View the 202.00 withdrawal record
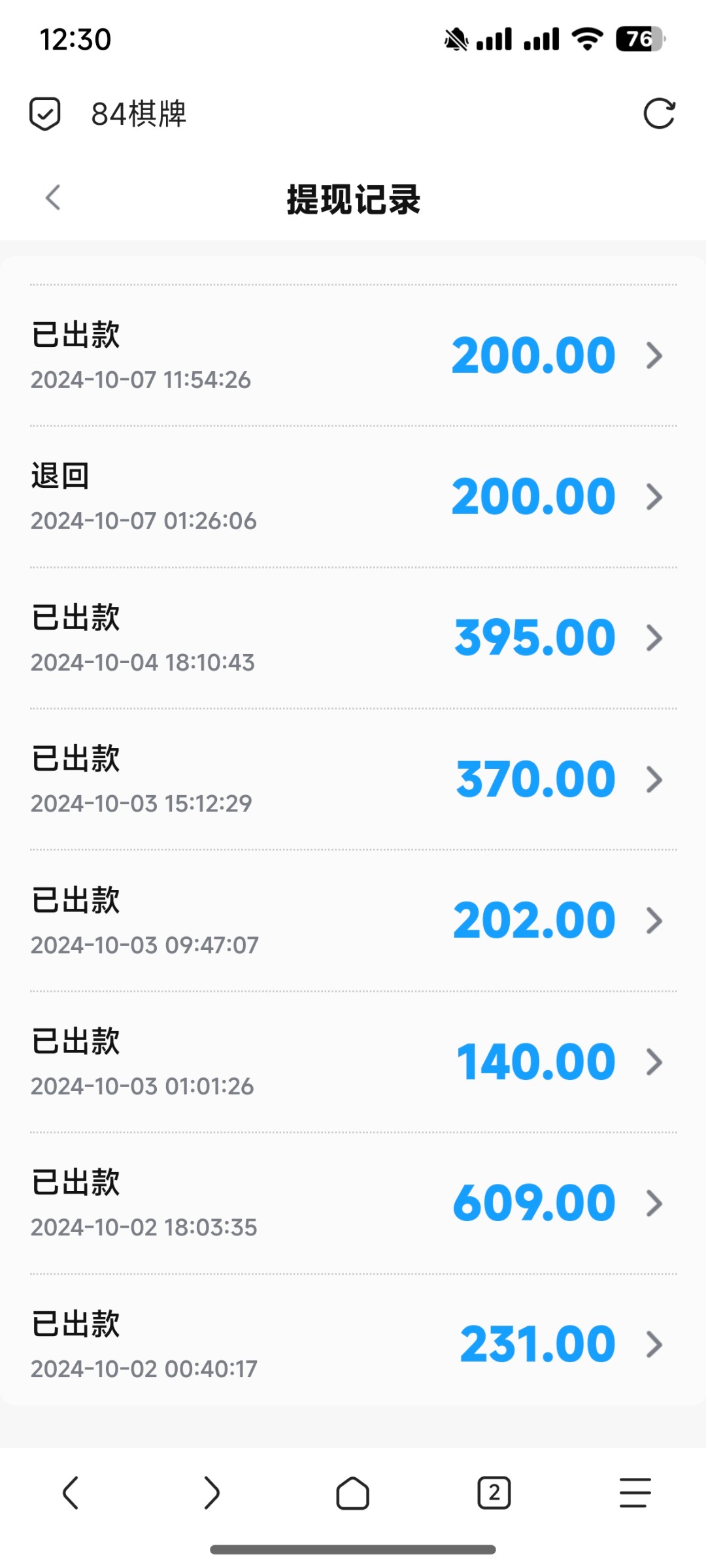This screenshot has width=706, height=1568. click(353, 921)
